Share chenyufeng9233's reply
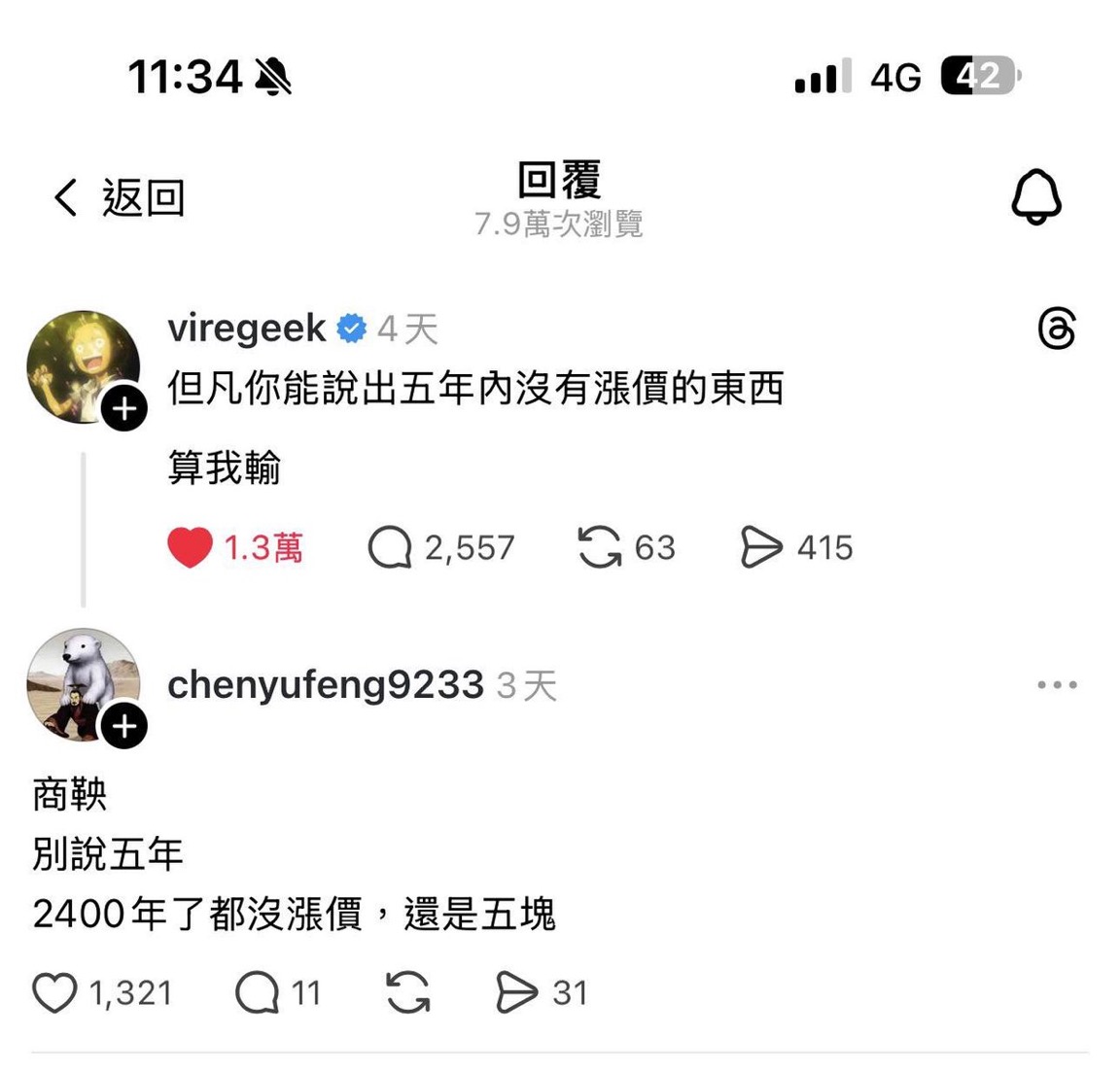Image resolution: width=1120 pixels, height=1072 pixels. coord(515,993)
